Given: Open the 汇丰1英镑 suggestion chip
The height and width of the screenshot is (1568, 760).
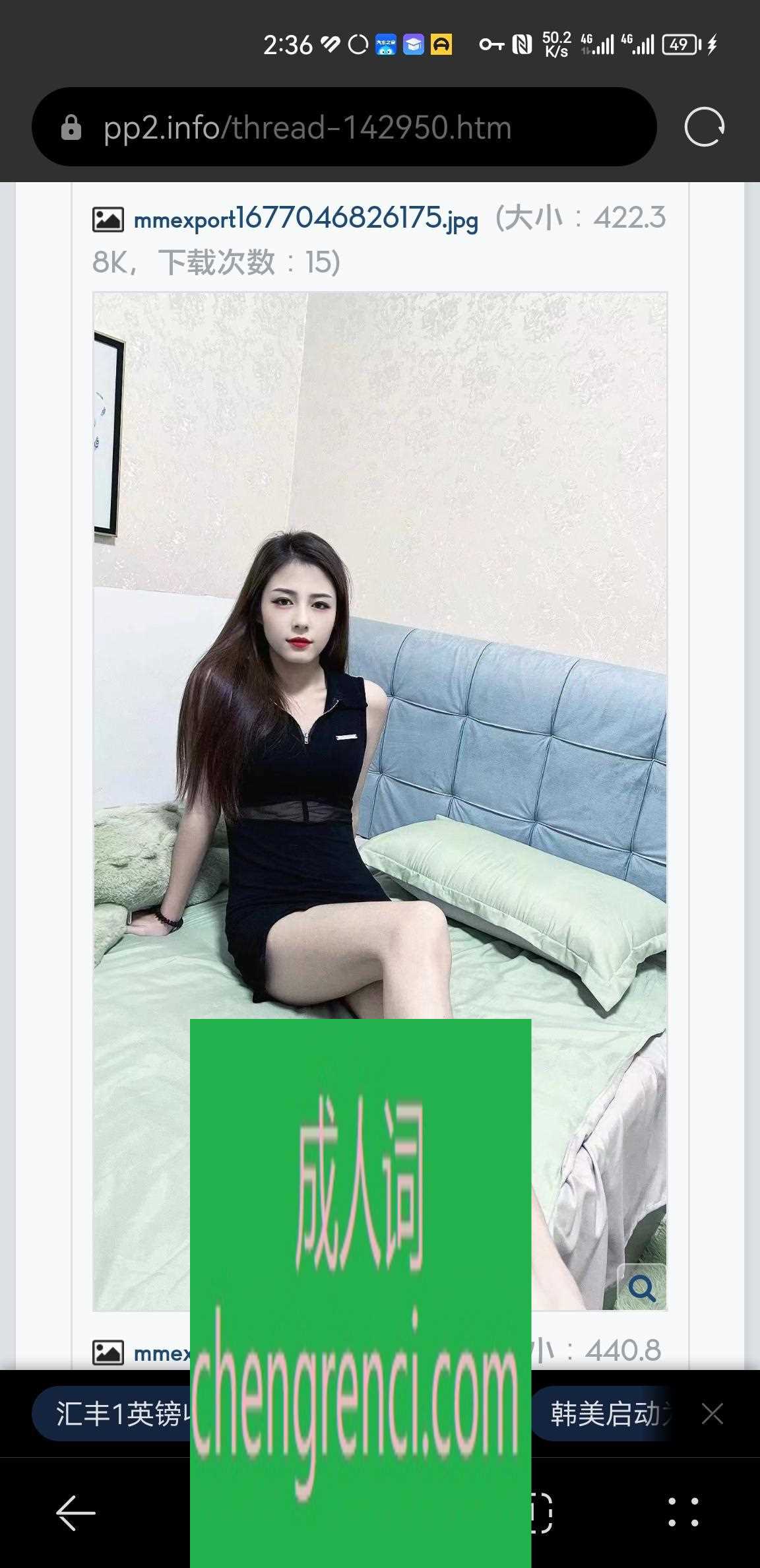Looking at the screenshot, I should point(112,1414).
